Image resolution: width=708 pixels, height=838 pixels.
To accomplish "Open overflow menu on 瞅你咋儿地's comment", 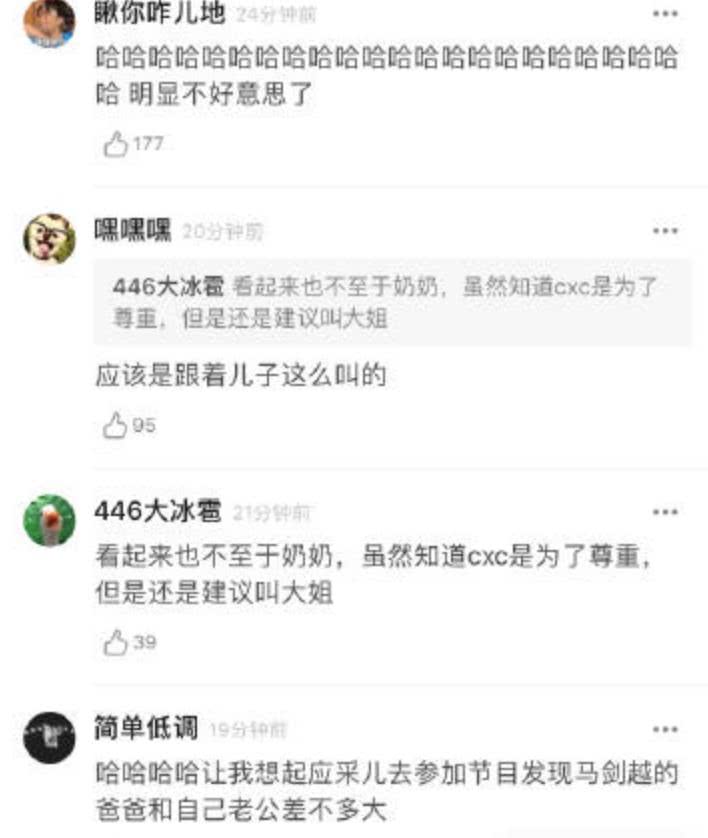I will [x=665, y=14].
